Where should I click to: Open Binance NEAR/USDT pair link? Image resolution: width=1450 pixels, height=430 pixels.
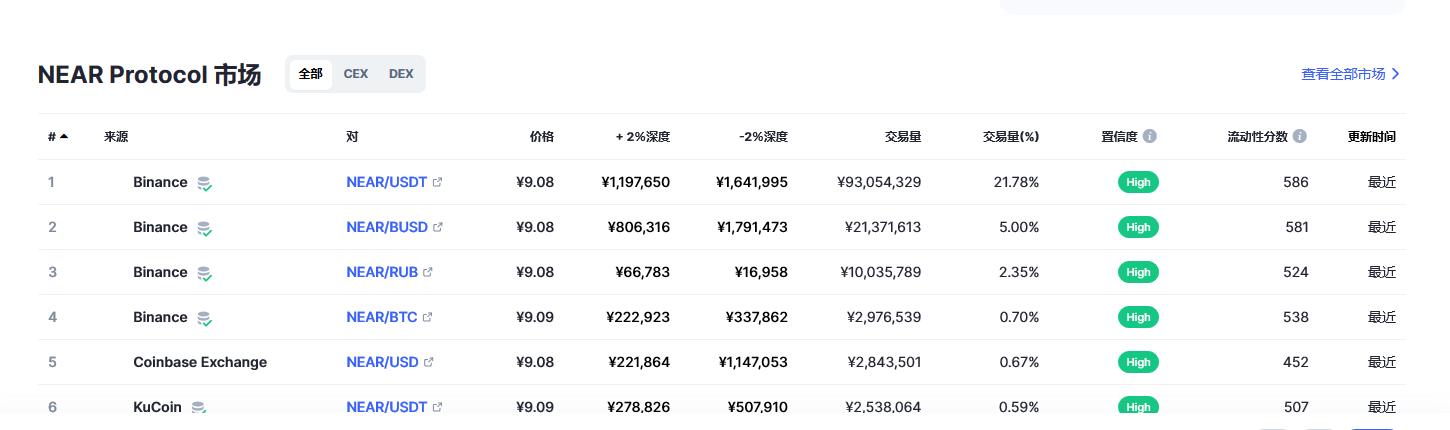coord(387,182)
